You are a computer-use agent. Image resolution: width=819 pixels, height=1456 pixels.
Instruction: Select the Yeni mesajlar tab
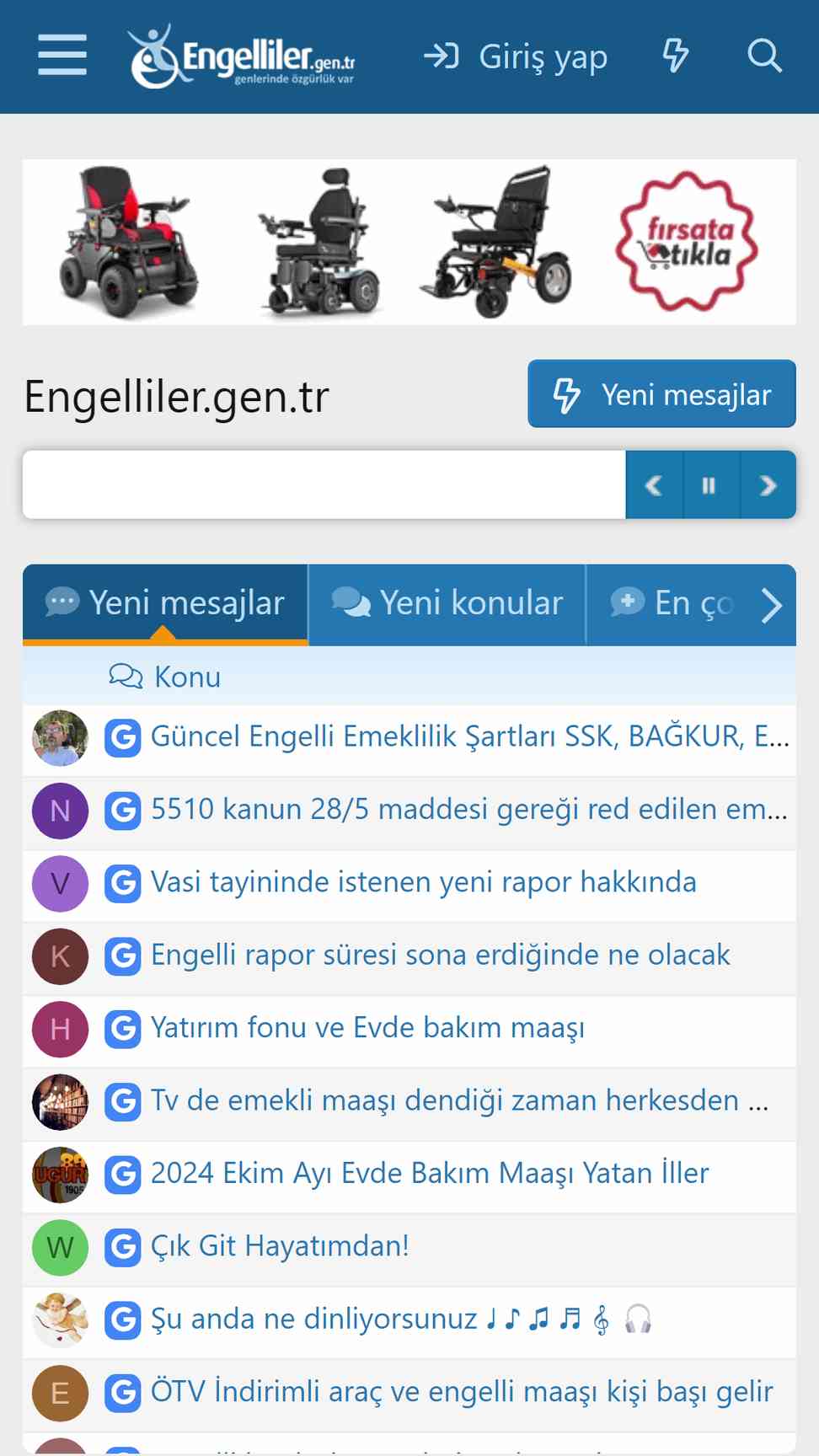click(x=165, y=603)
